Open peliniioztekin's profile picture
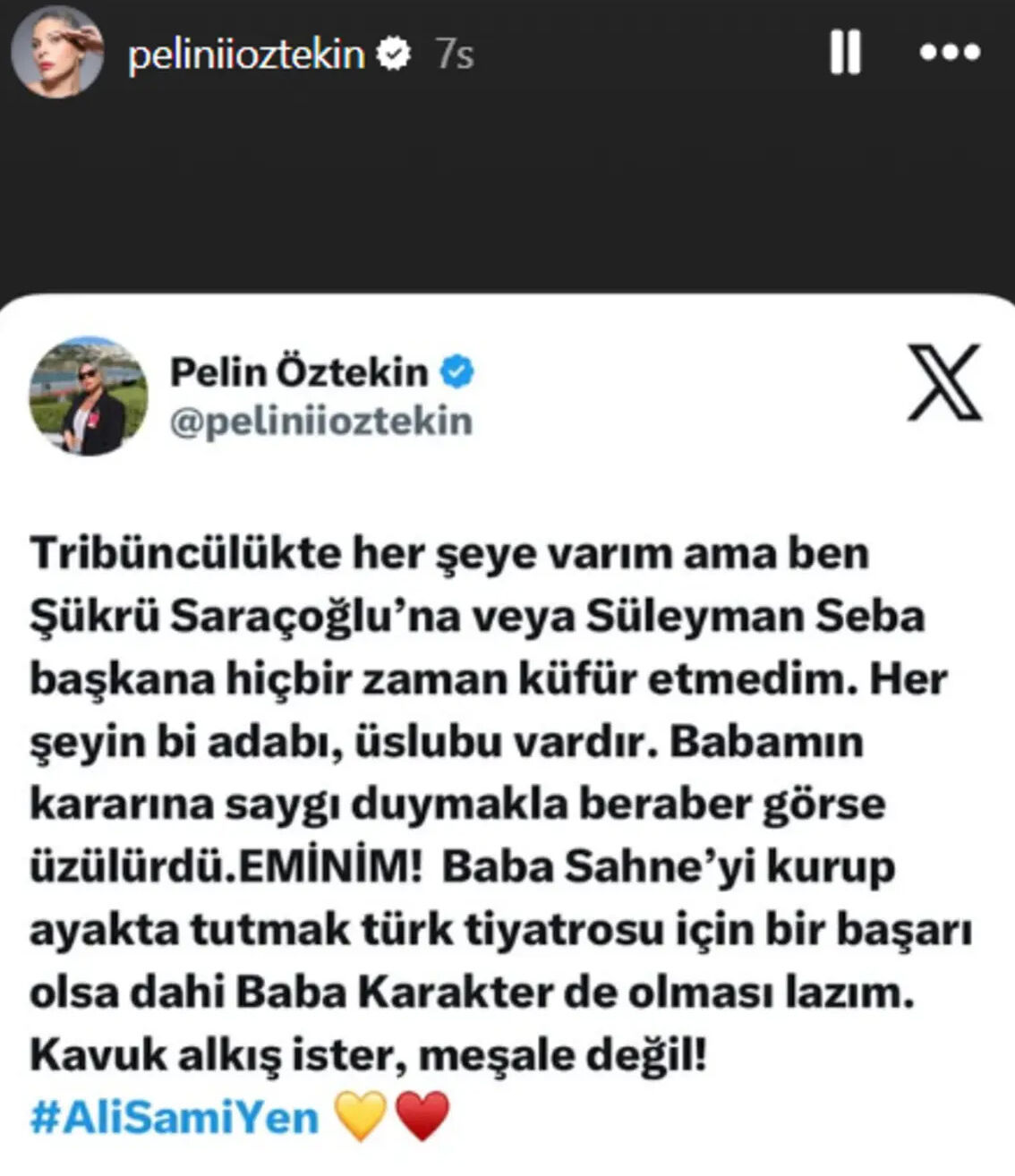 pos(58,53)
